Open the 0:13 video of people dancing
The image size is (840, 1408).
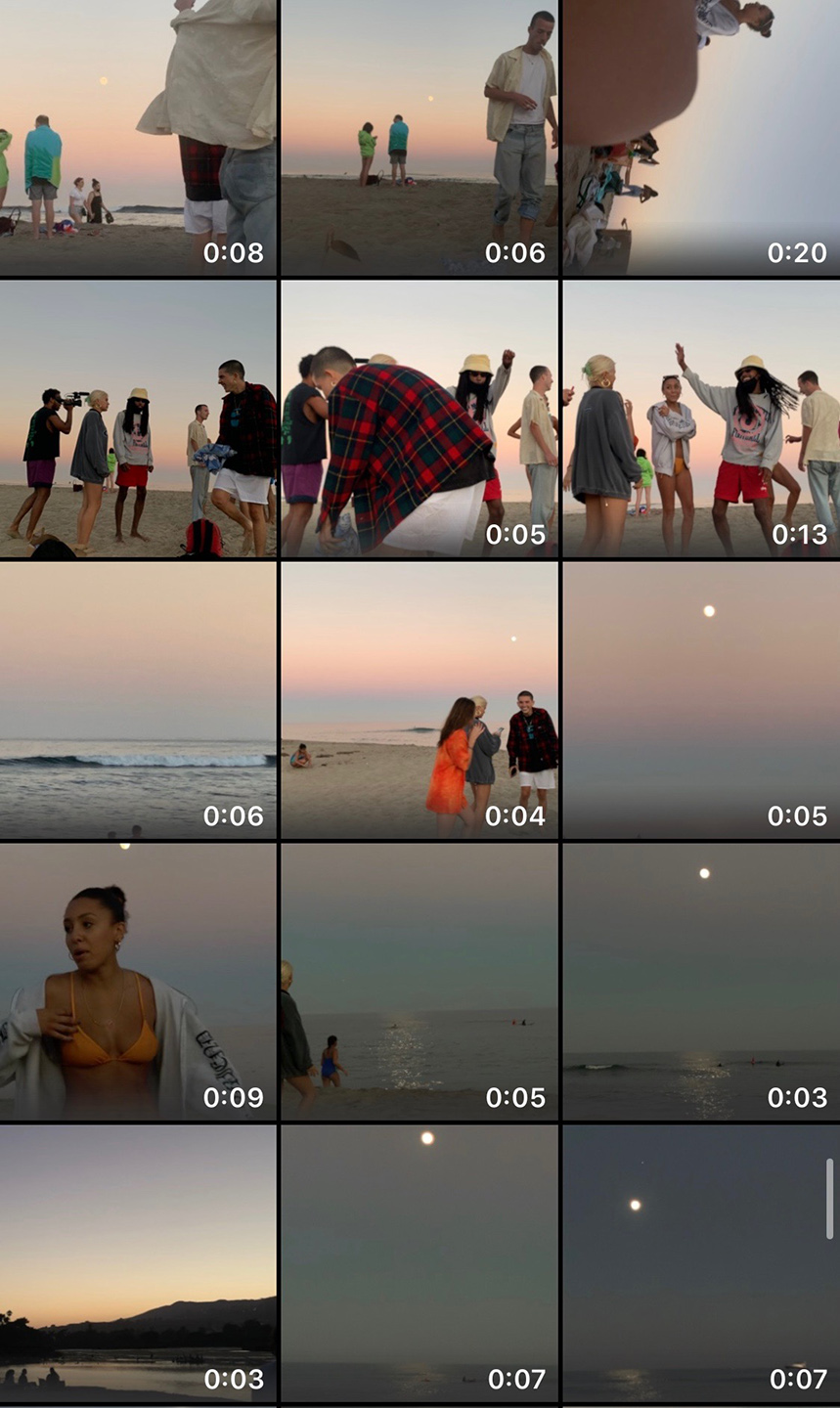pyautogui.click(x=701, y=418)
